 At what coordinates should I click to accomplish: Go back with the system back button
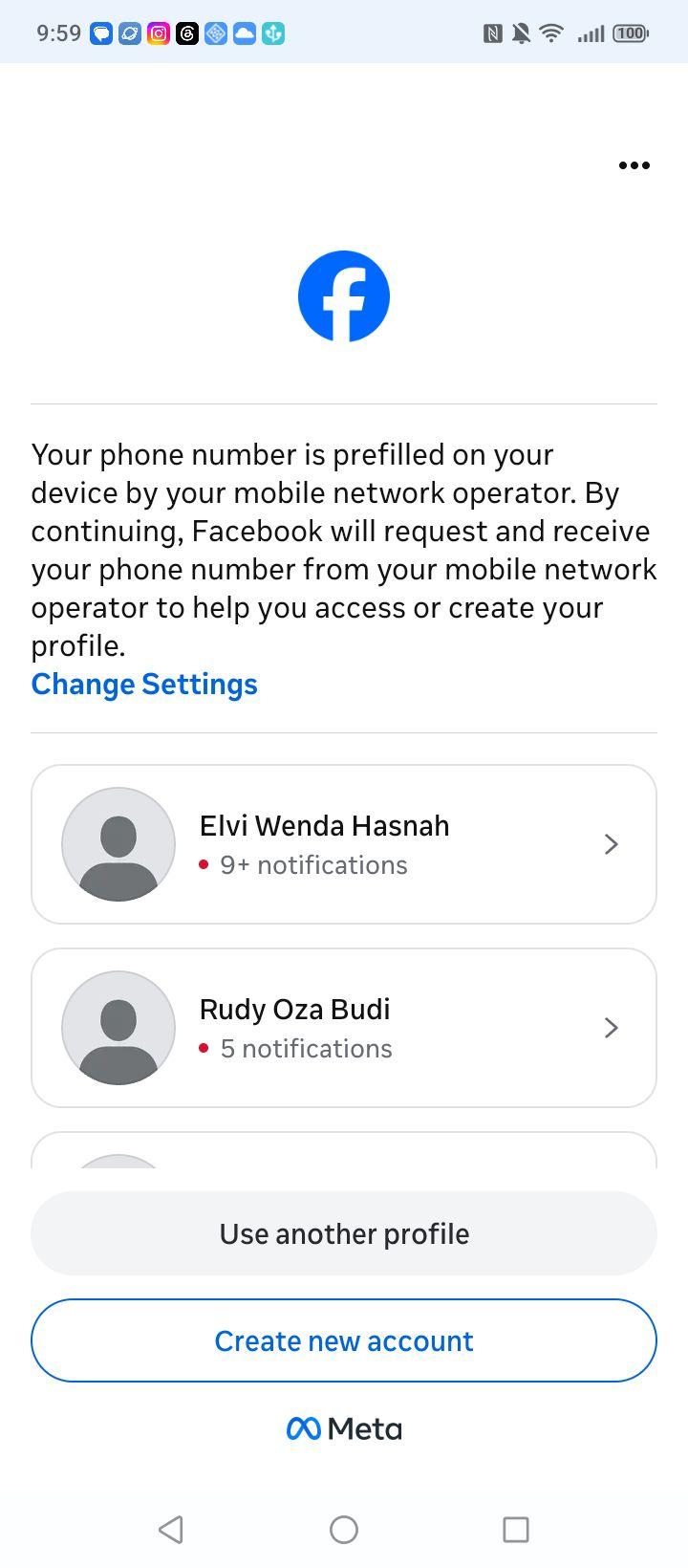click(171, 1530)
